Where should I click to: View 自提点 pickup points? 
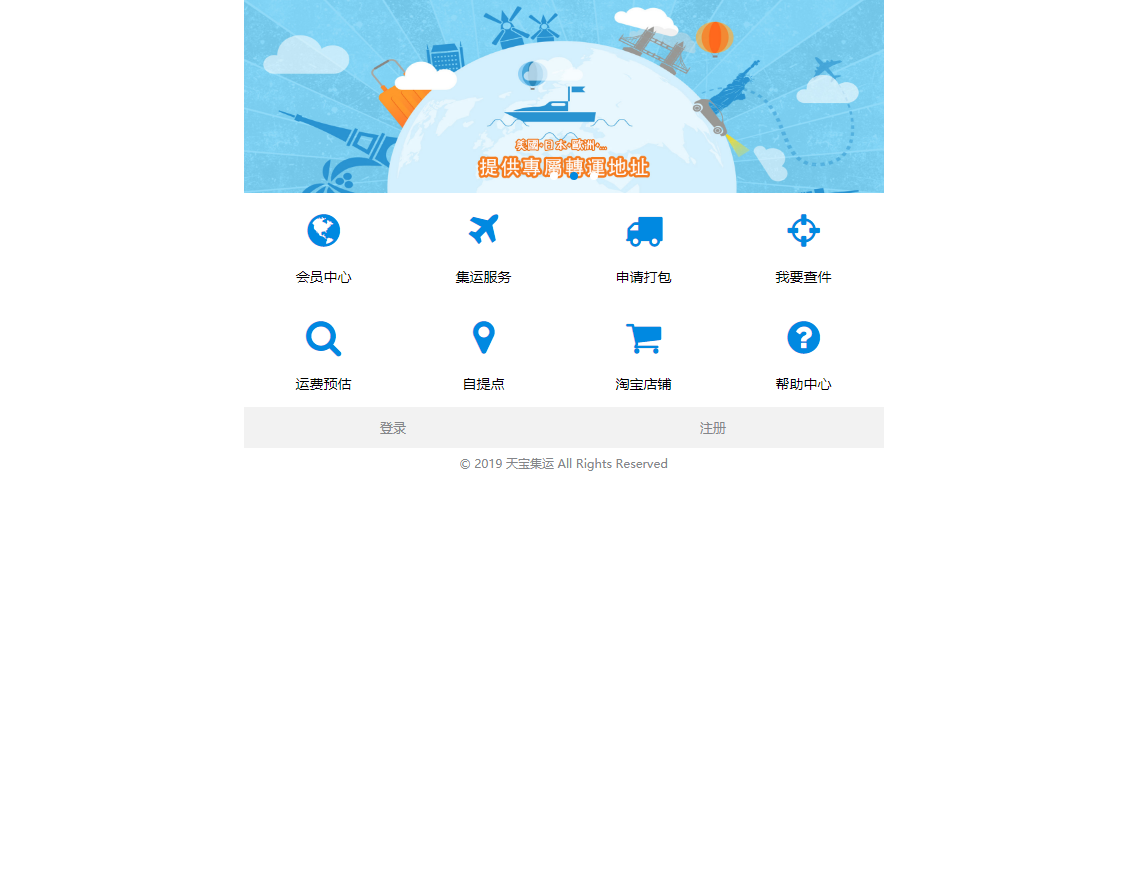483,354
